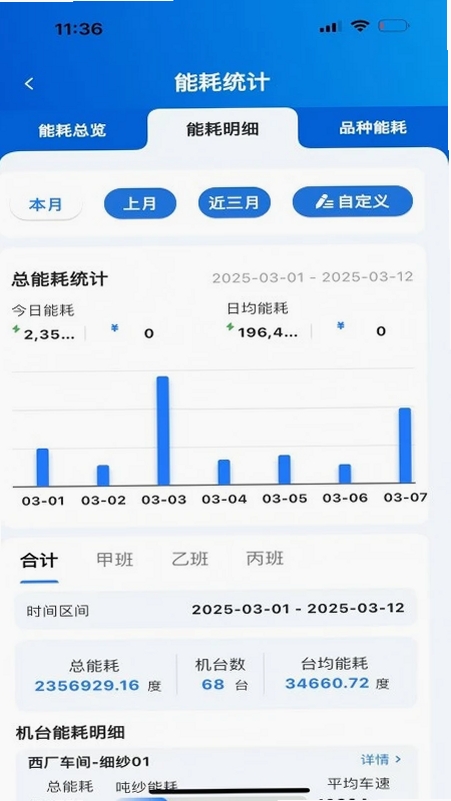Go back using the top-left arrow
Image resolution: width=451 pixels, height=801 pixels.
[29, 84]
